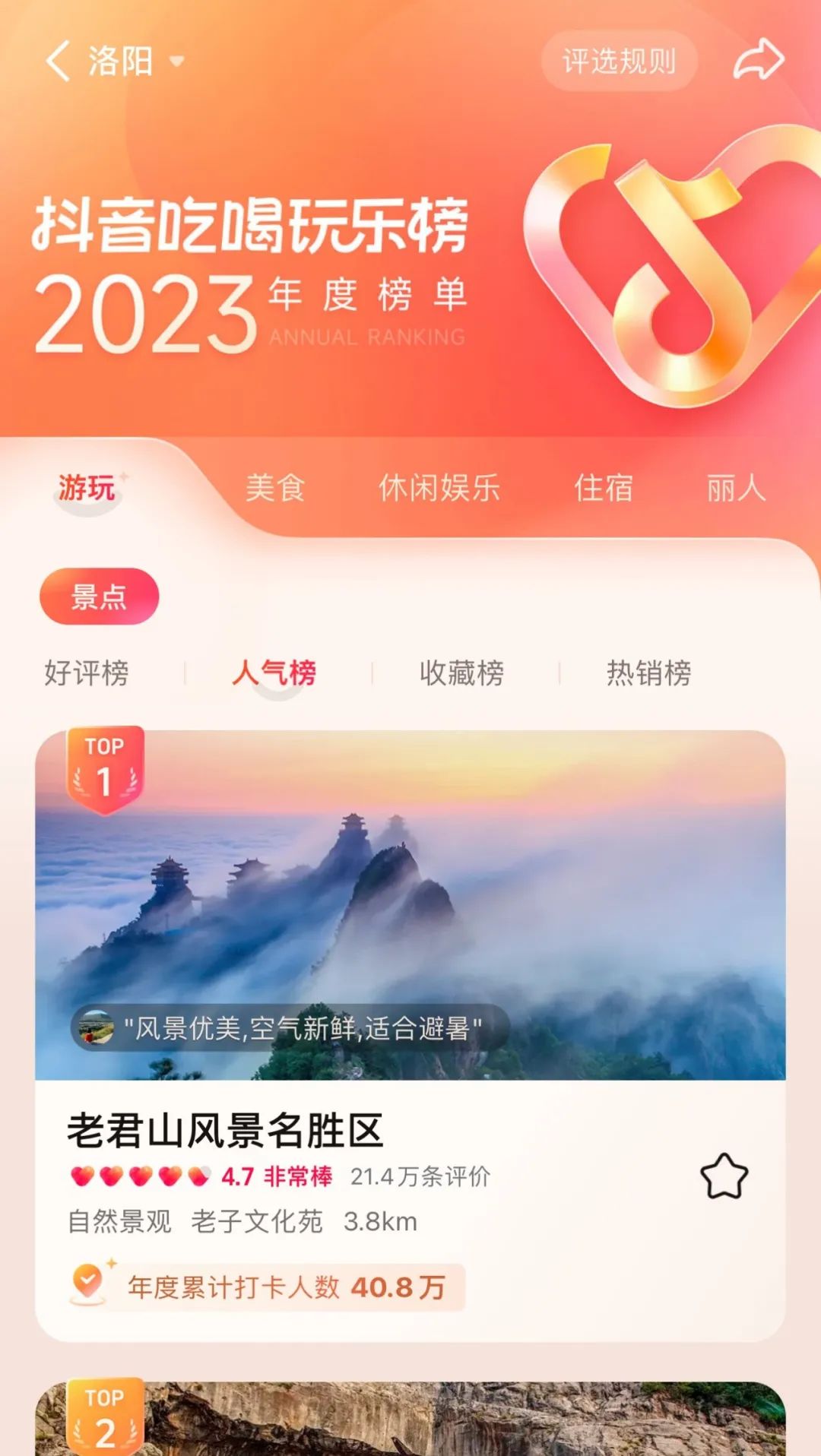The width and height of the screenshot is (821, 1456).
Task: Open the TOP 2 attraction card
Action: click(410, 1418)
